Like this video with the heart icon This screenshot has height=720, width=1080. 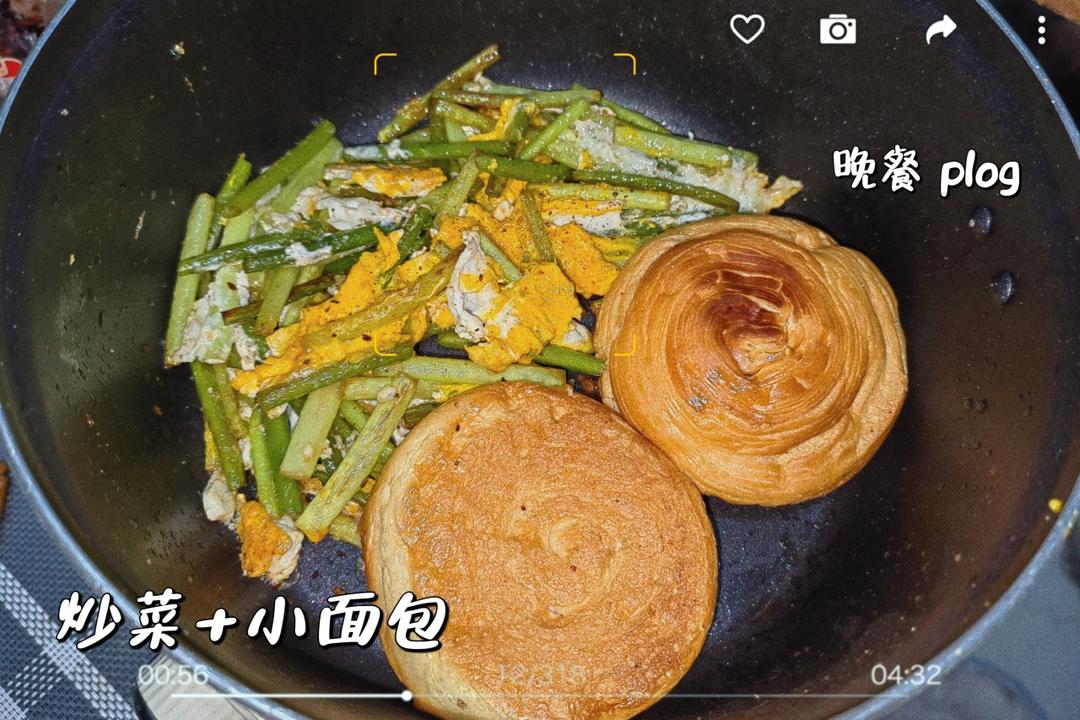[747, 29]
